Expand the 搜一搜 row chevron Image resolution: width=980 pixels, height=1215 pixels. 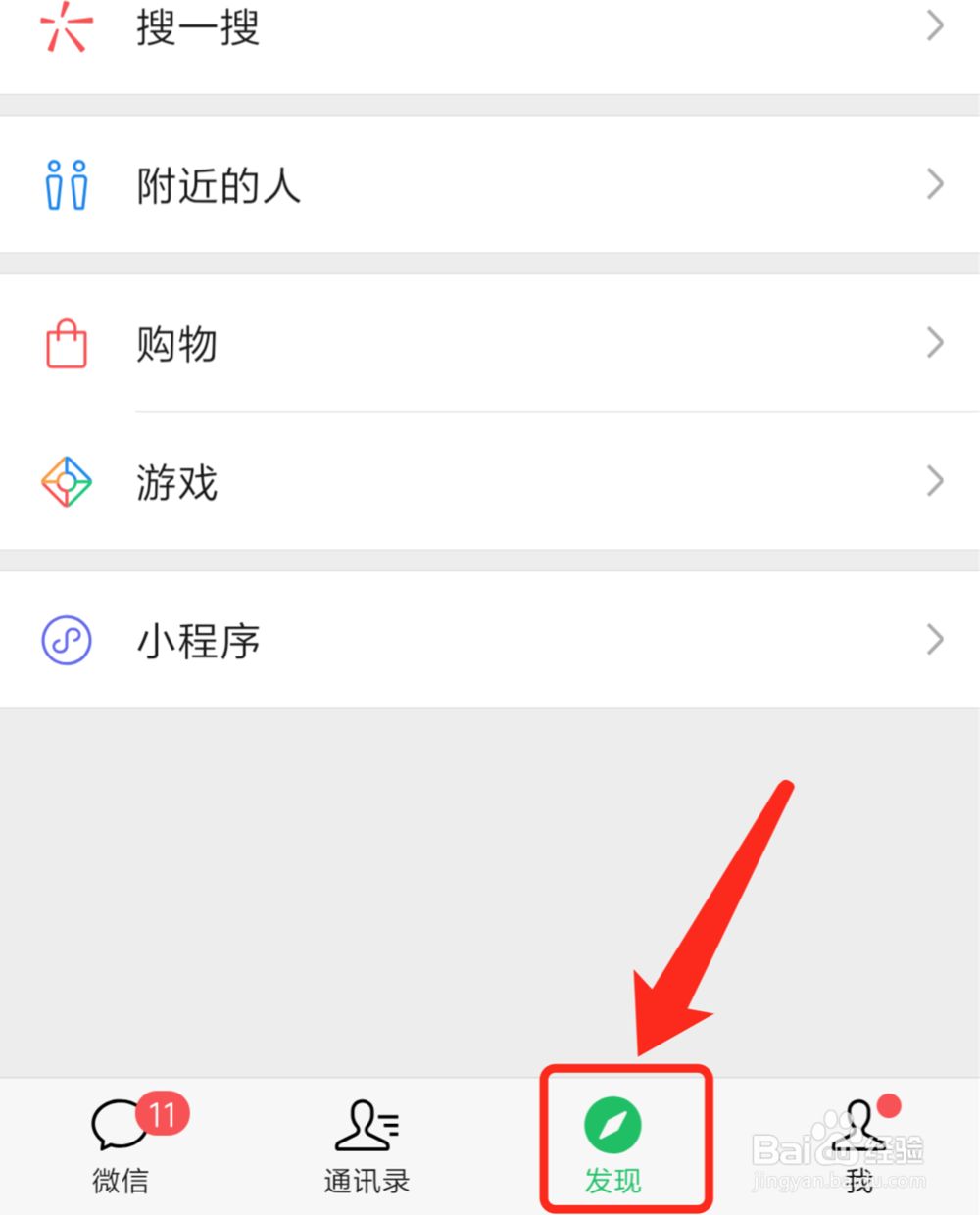coord(934,25)
